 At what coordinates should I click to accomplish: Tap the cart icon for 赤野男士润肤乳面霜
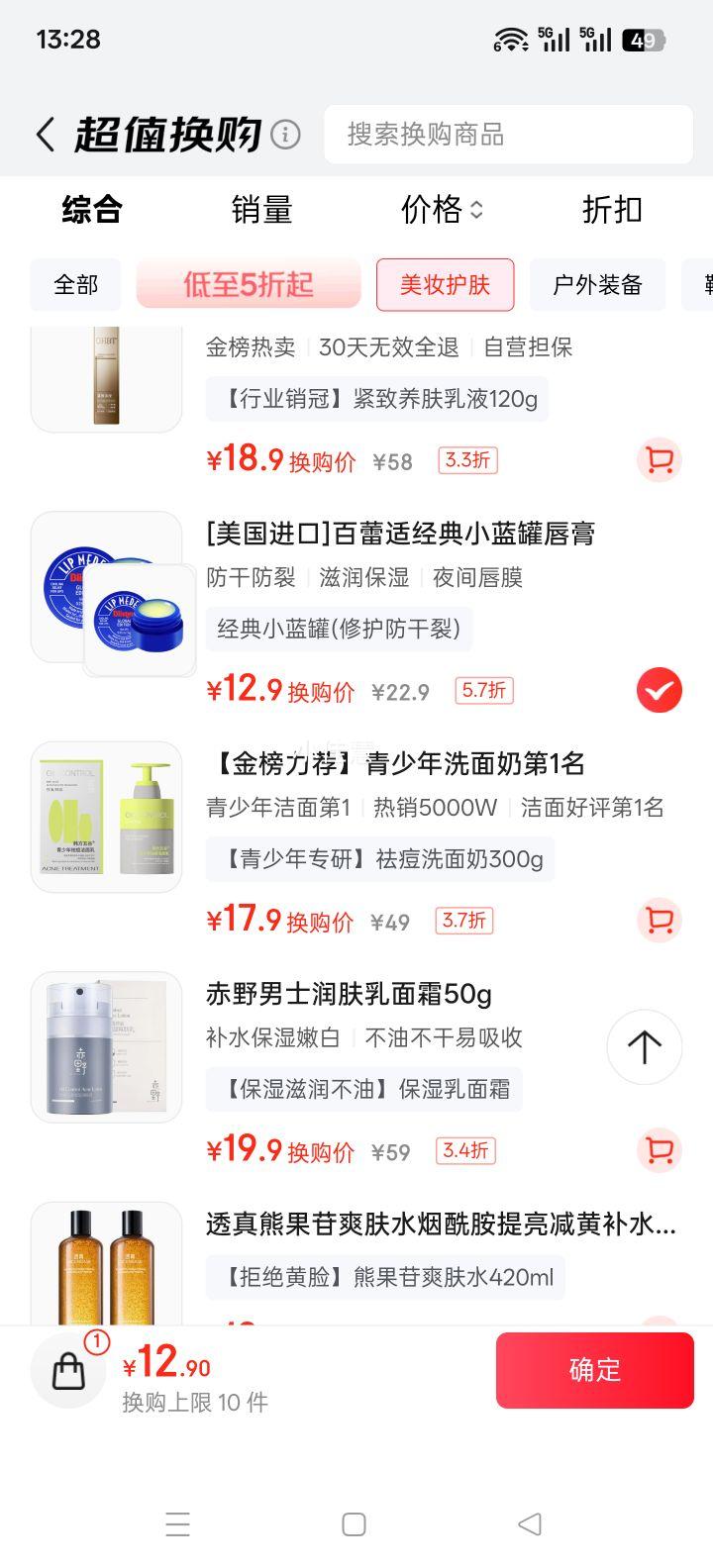coord(659,1151)
